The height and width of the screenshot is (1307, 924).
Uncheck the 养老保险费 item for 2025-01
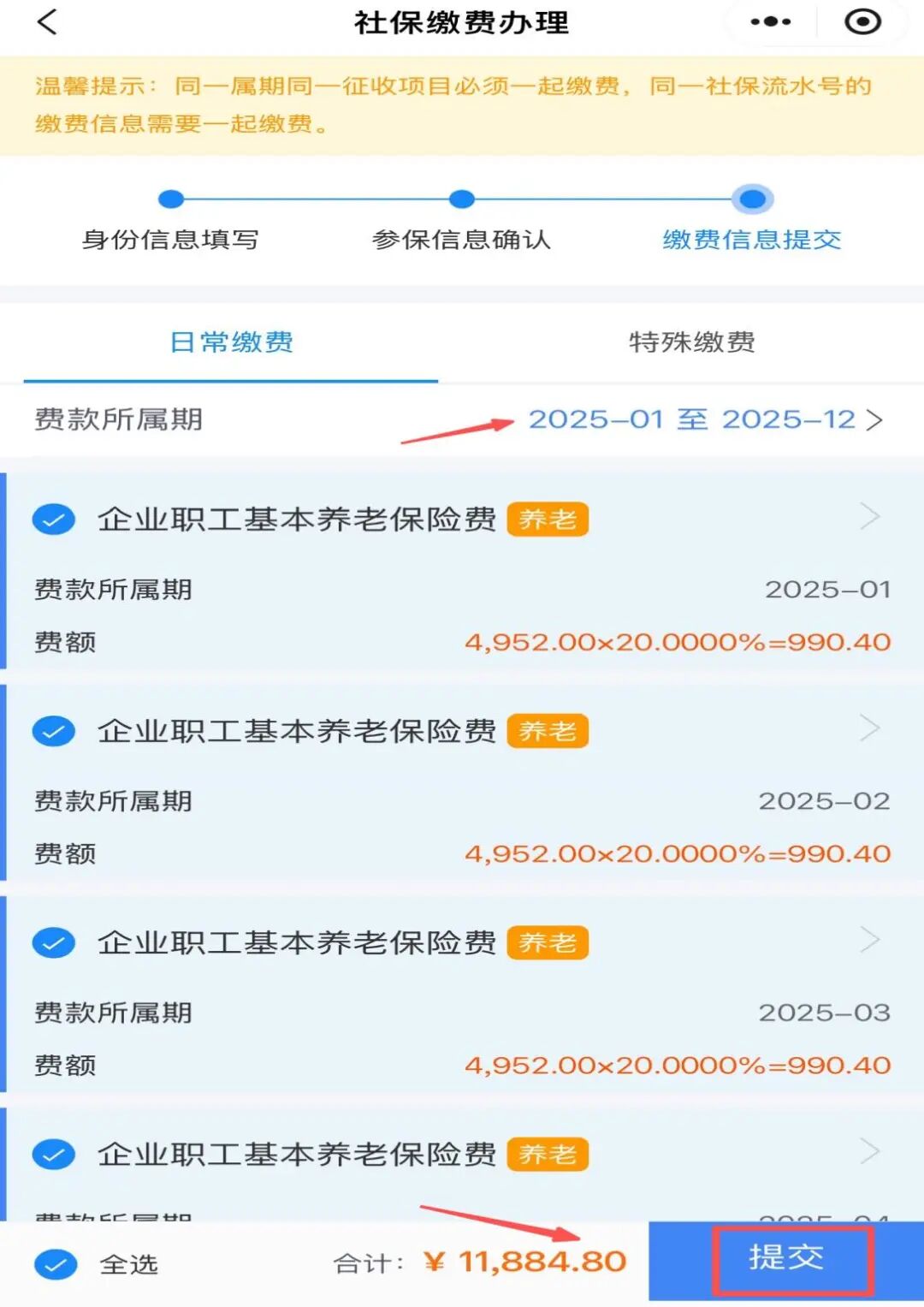click(x=54, y=520)
